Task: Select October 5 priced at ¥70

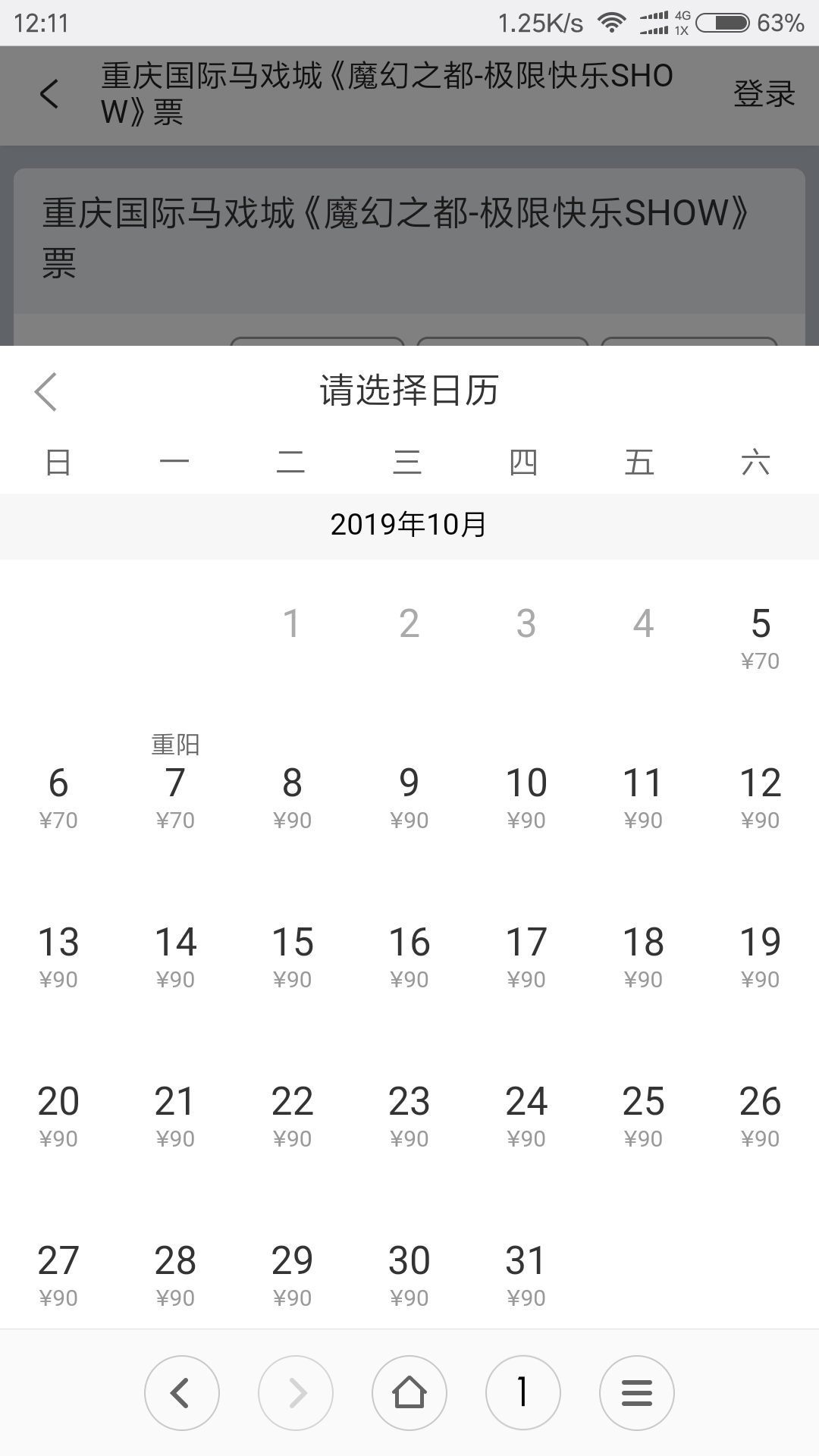Action: click(x=760, y=639)
